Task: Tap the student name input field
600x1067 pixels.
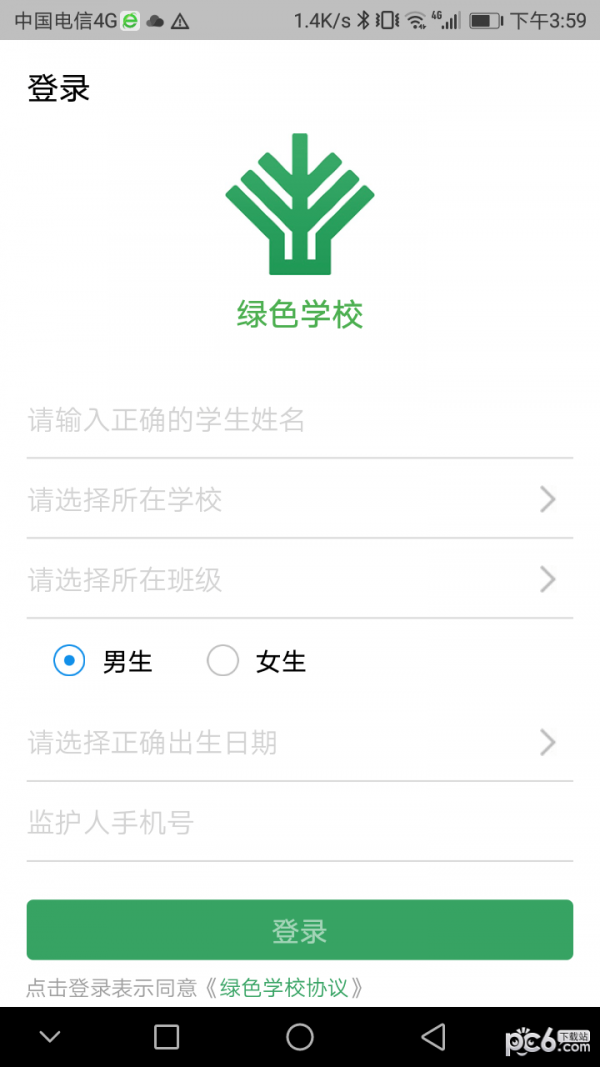Action: 299,420
